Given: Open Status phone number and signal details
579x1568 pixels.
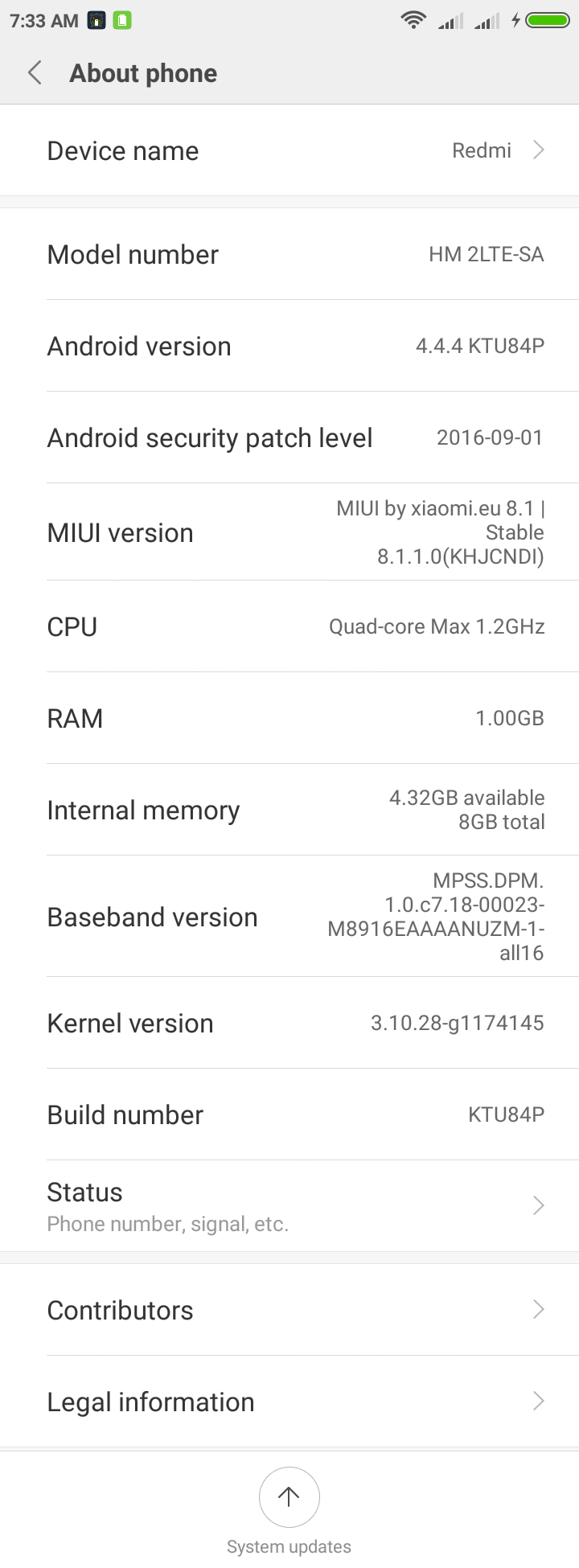Looking at the screenshot, I should pos(289,1205).
